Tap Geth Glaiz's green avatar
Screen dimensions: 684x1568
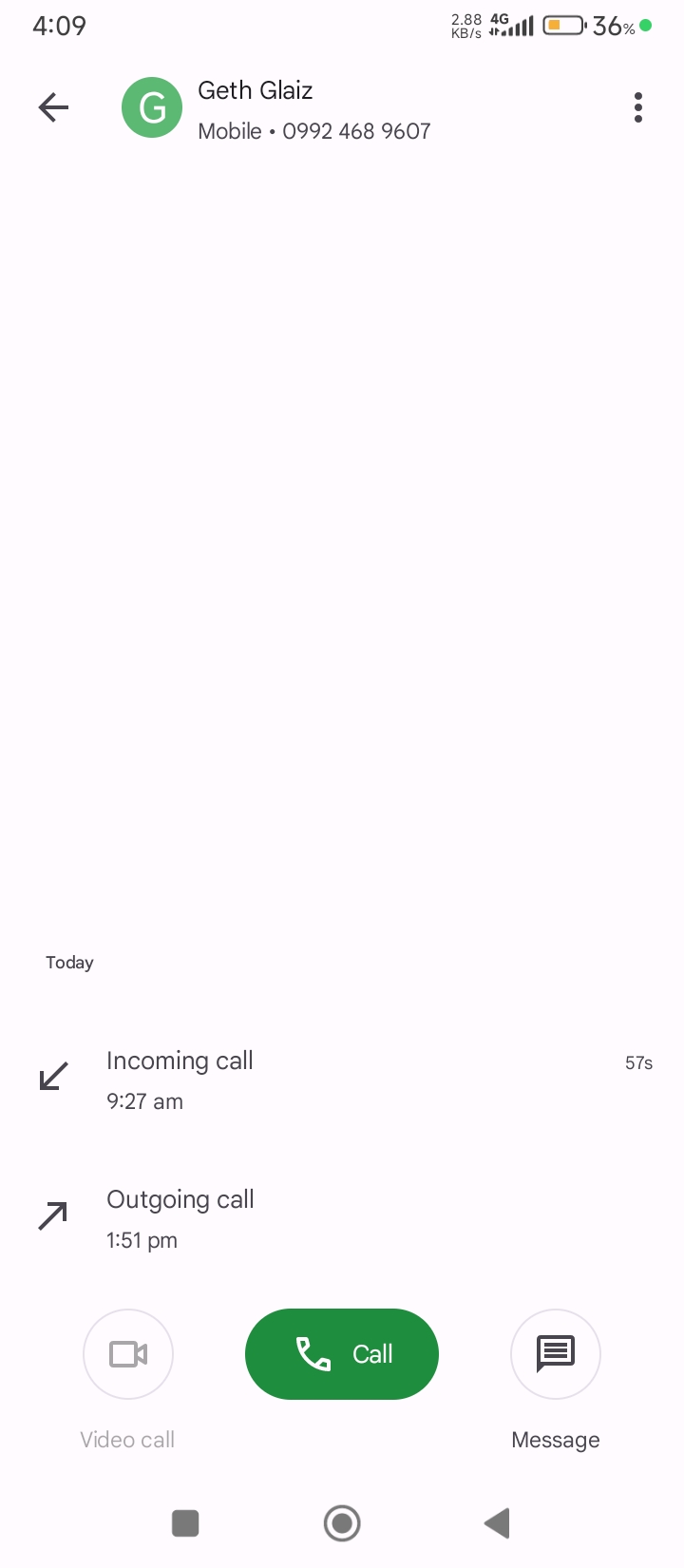click(152, 107)
